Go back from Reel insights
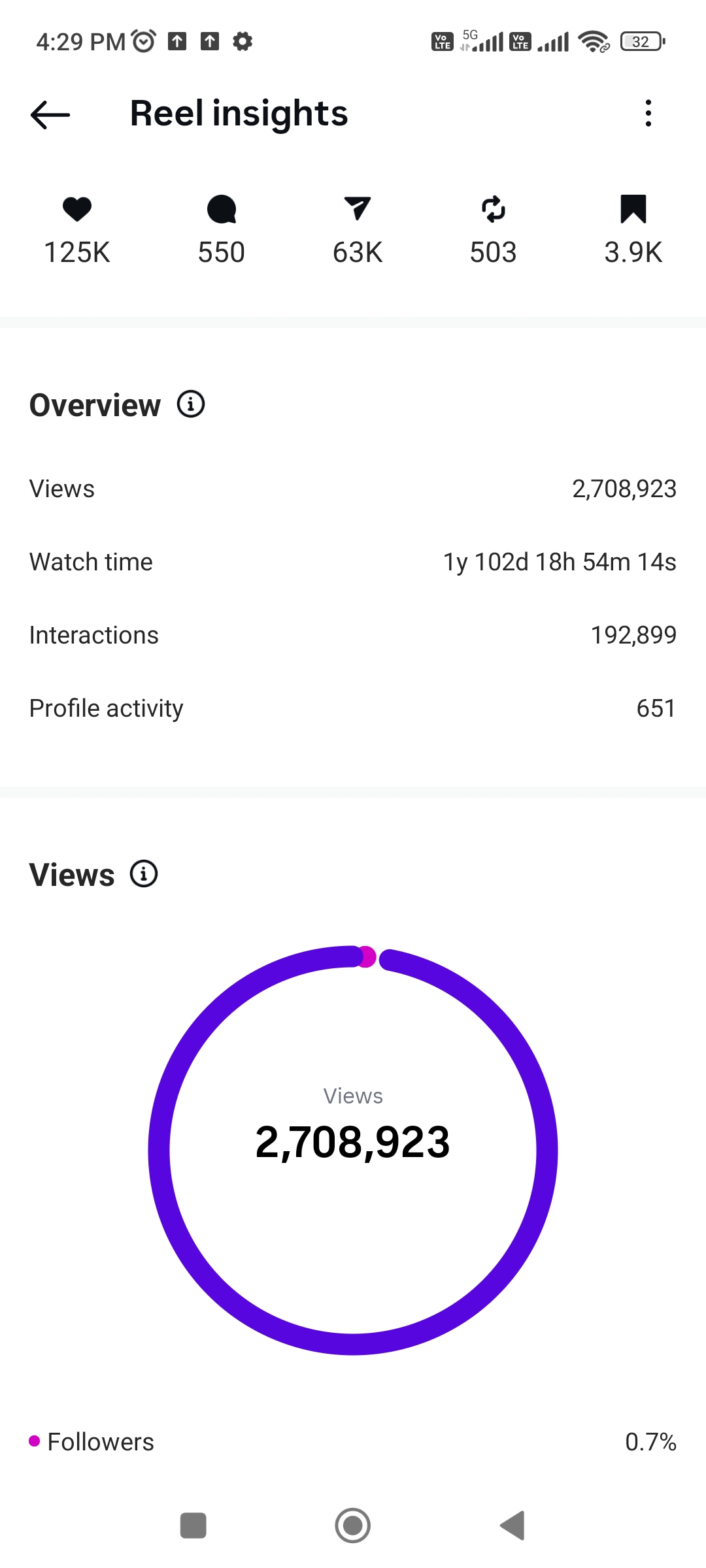Screen dimensions: 706x1568 pyautogui.click(x=50, y=115)
